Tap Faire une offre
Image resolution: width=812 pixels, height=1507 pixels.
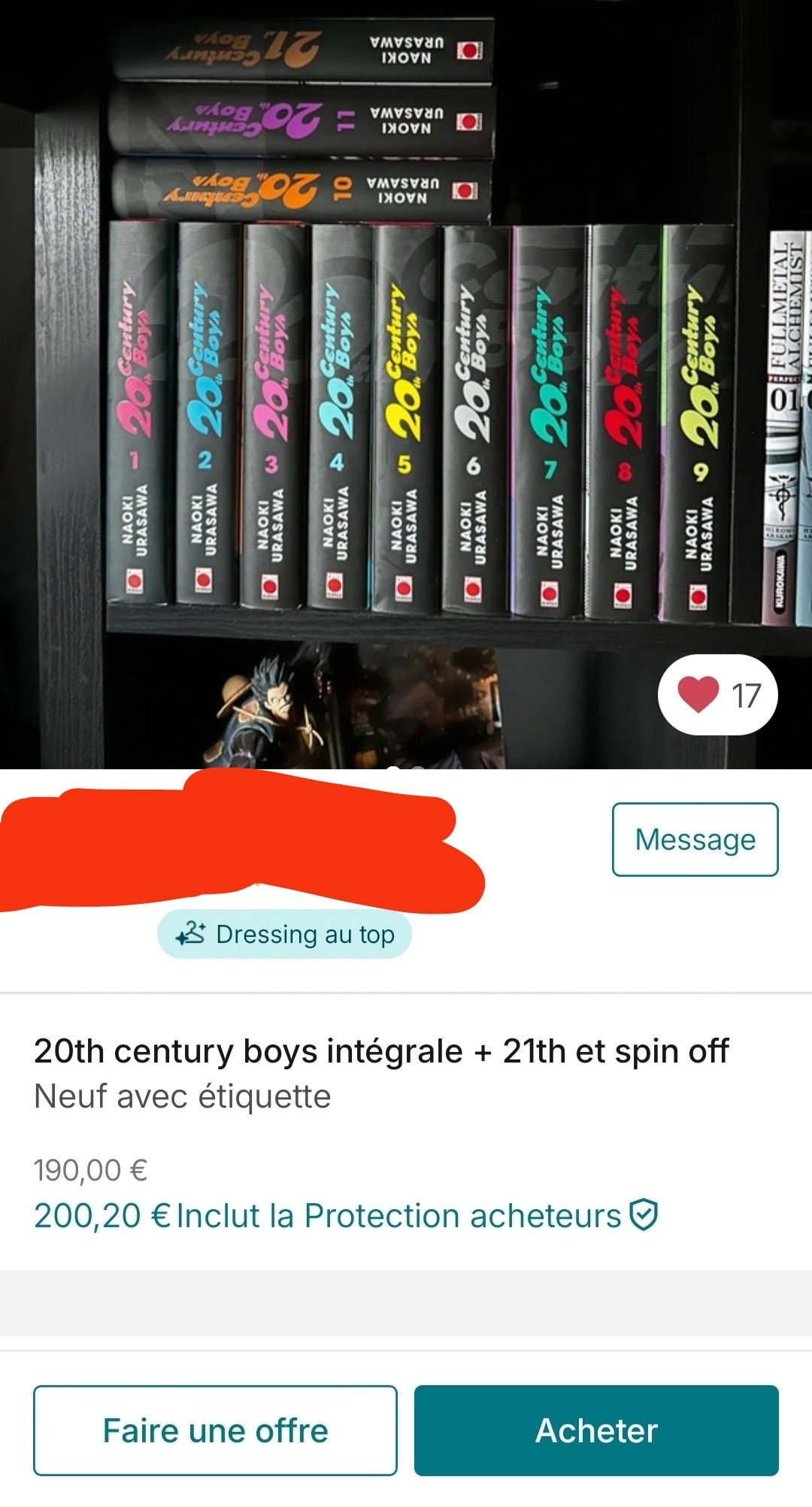[215, 1430]
